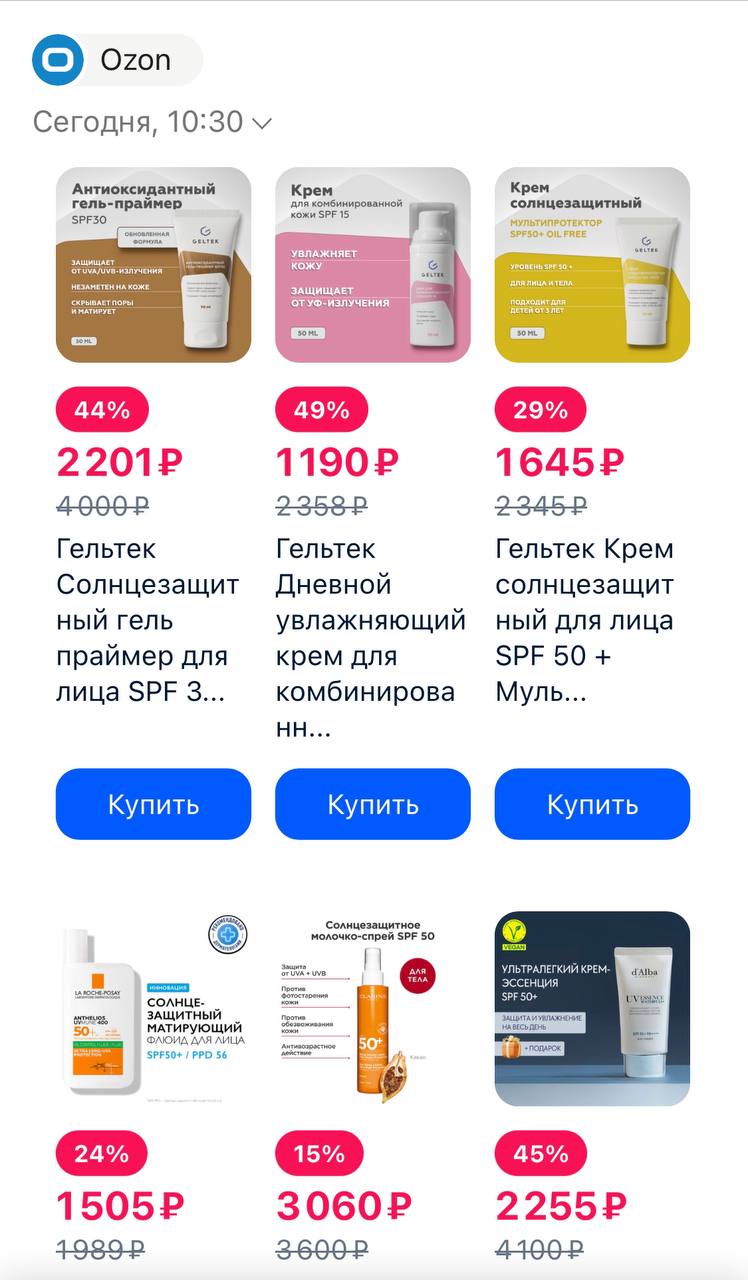Tap Купить under the 1645₽ sunscreen
The image size is (748, 1280).
(x=593, y=804)
